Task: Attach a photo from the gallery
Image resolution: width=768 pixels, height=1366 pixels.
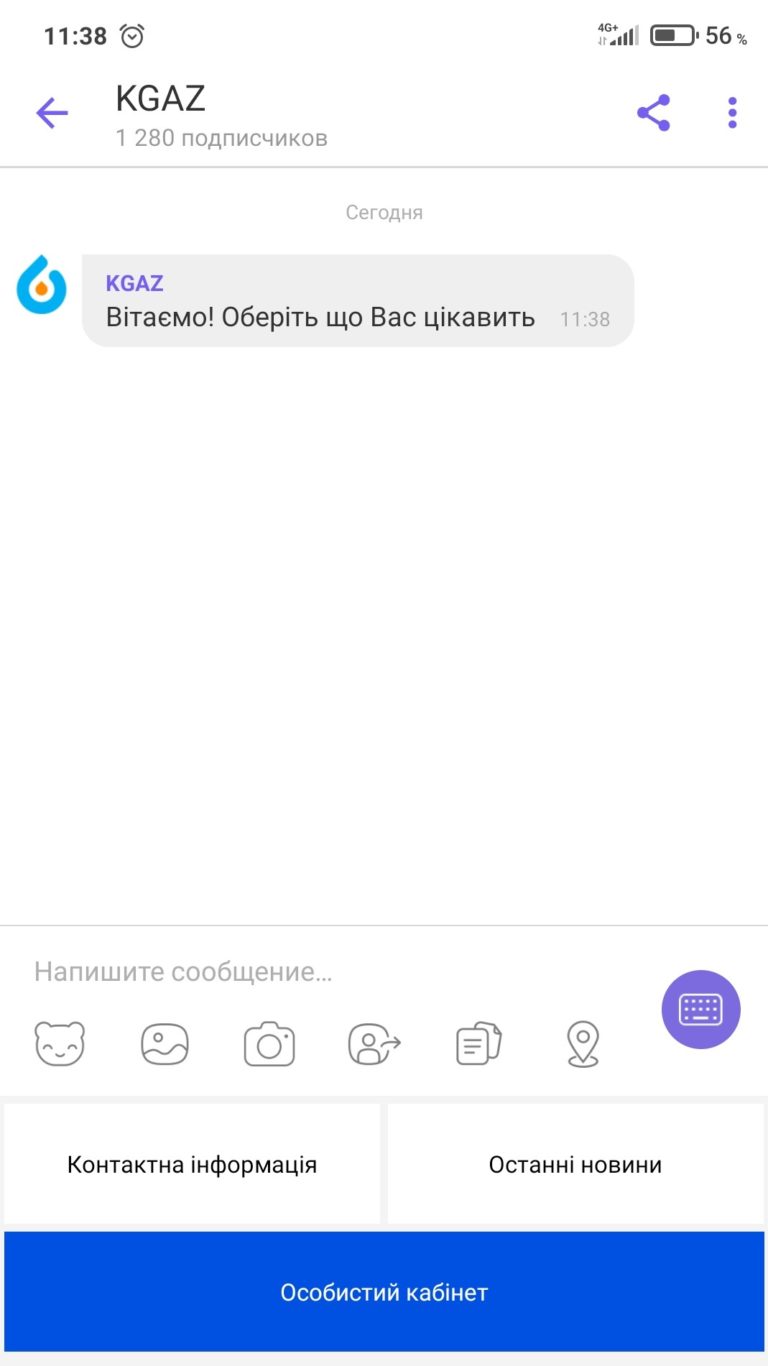Action: point(165,1045)
